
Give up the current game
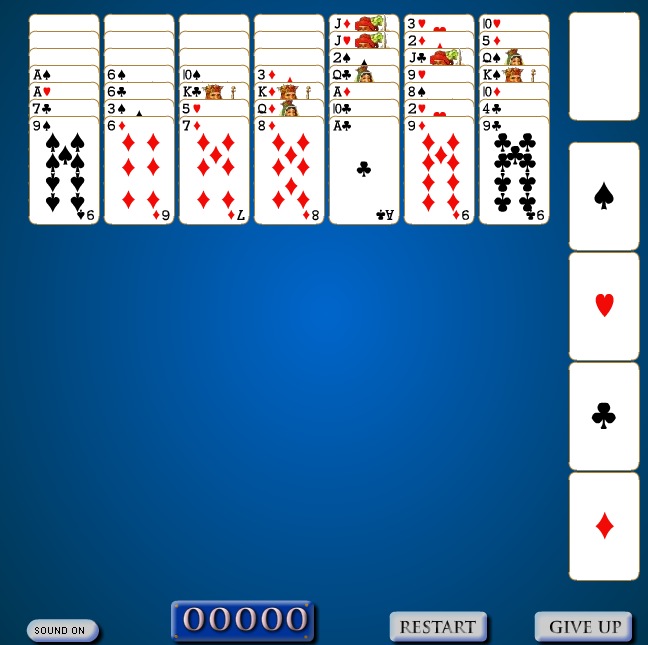point(584,627)
